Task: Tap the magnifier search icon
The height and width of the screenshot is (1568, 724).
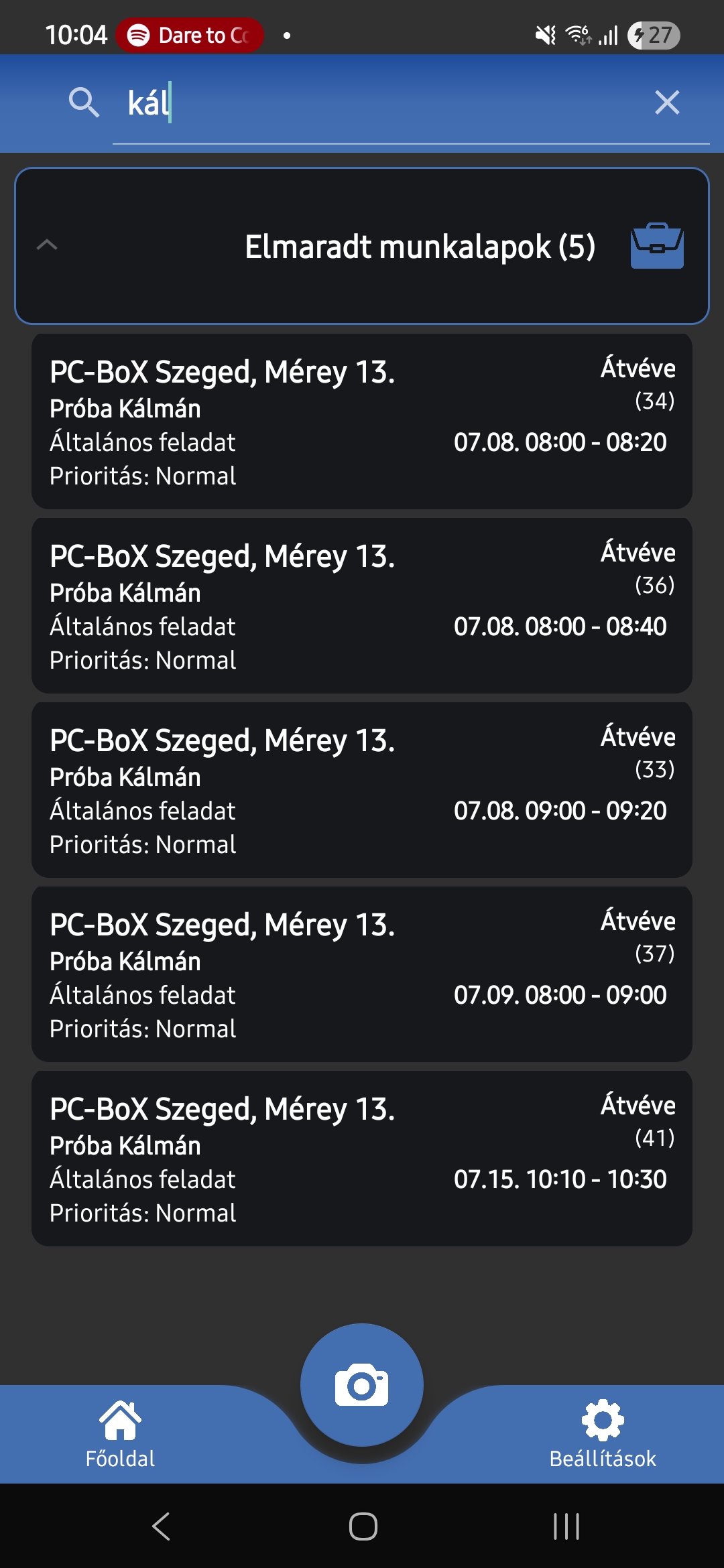Action: pyautogui.click(x=84, y=103)
